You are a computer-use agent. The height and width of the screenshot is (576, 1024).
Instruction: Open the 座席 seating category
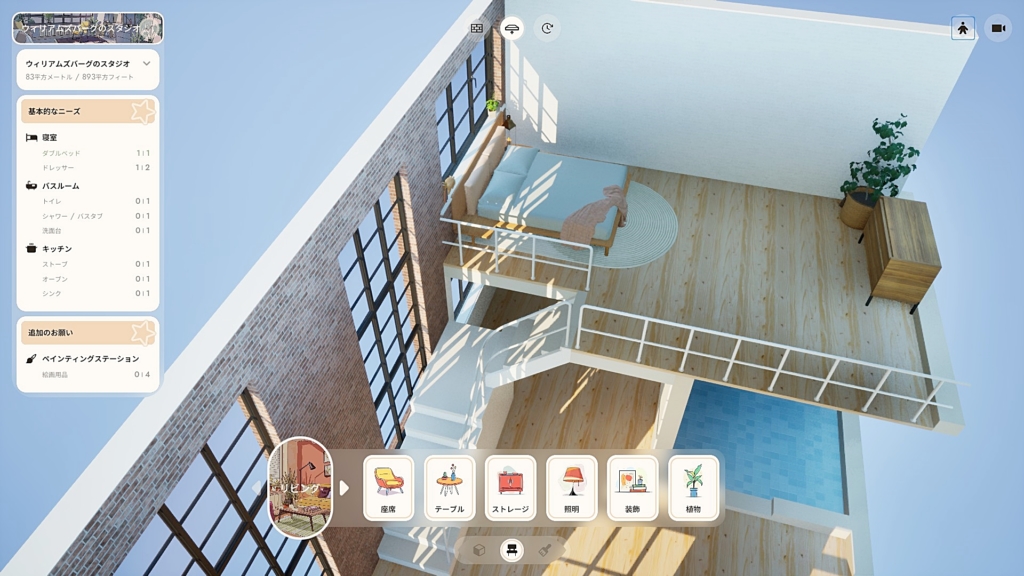[388, 488]
